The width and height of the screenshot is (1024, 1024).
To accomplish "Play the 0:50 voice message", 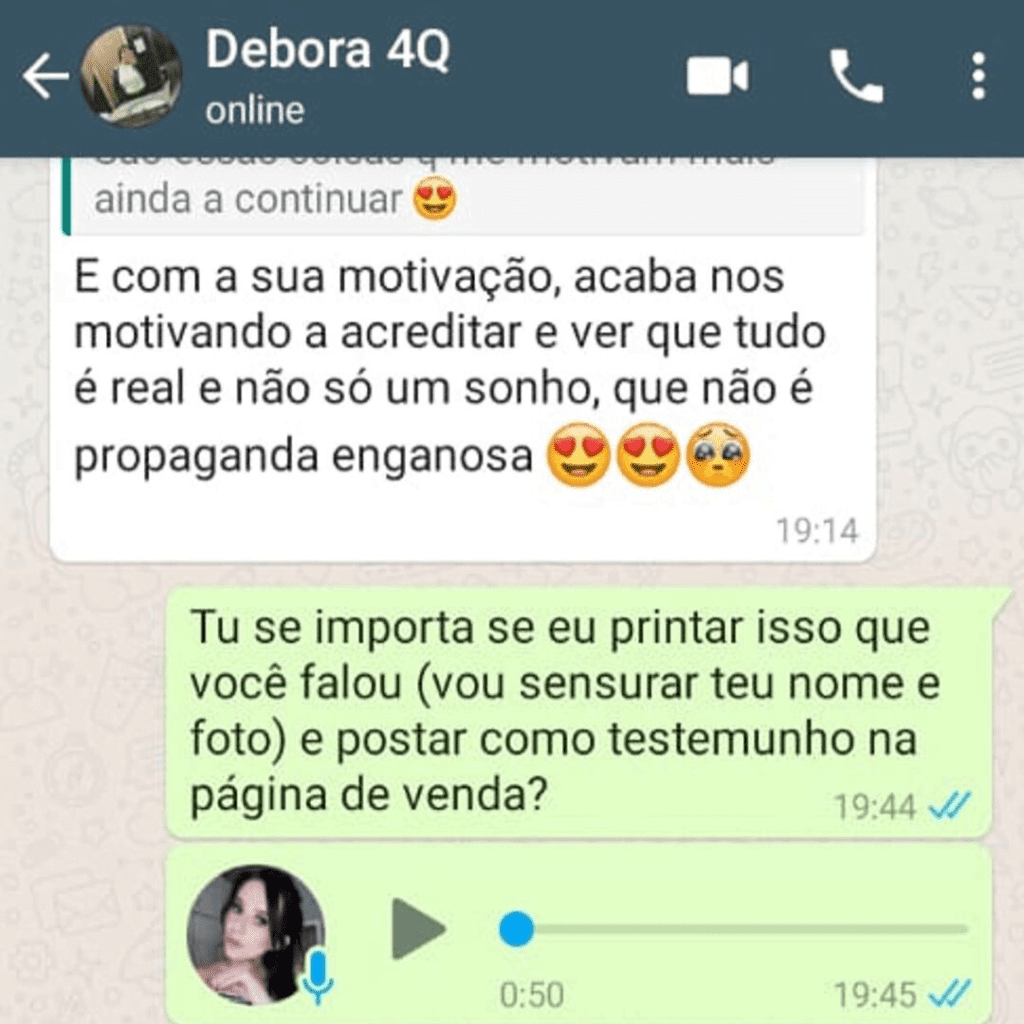I will click(x=418, y=929).
